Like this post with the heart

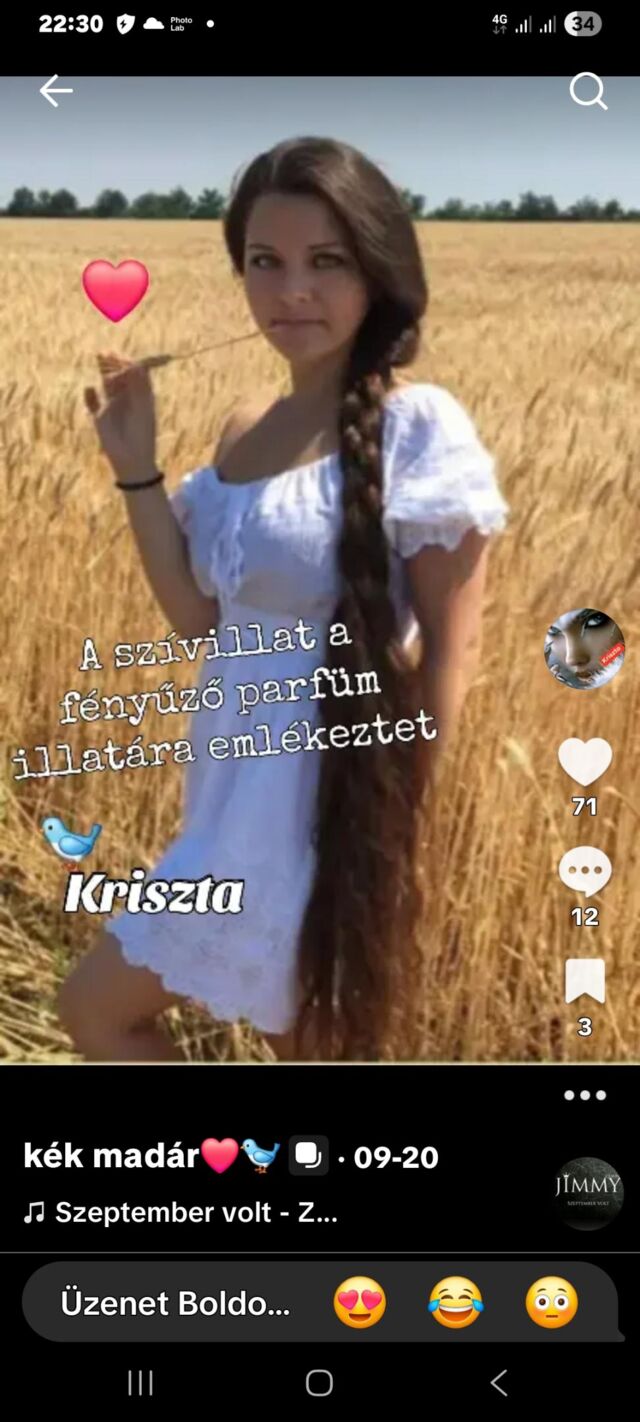point(584,762)
